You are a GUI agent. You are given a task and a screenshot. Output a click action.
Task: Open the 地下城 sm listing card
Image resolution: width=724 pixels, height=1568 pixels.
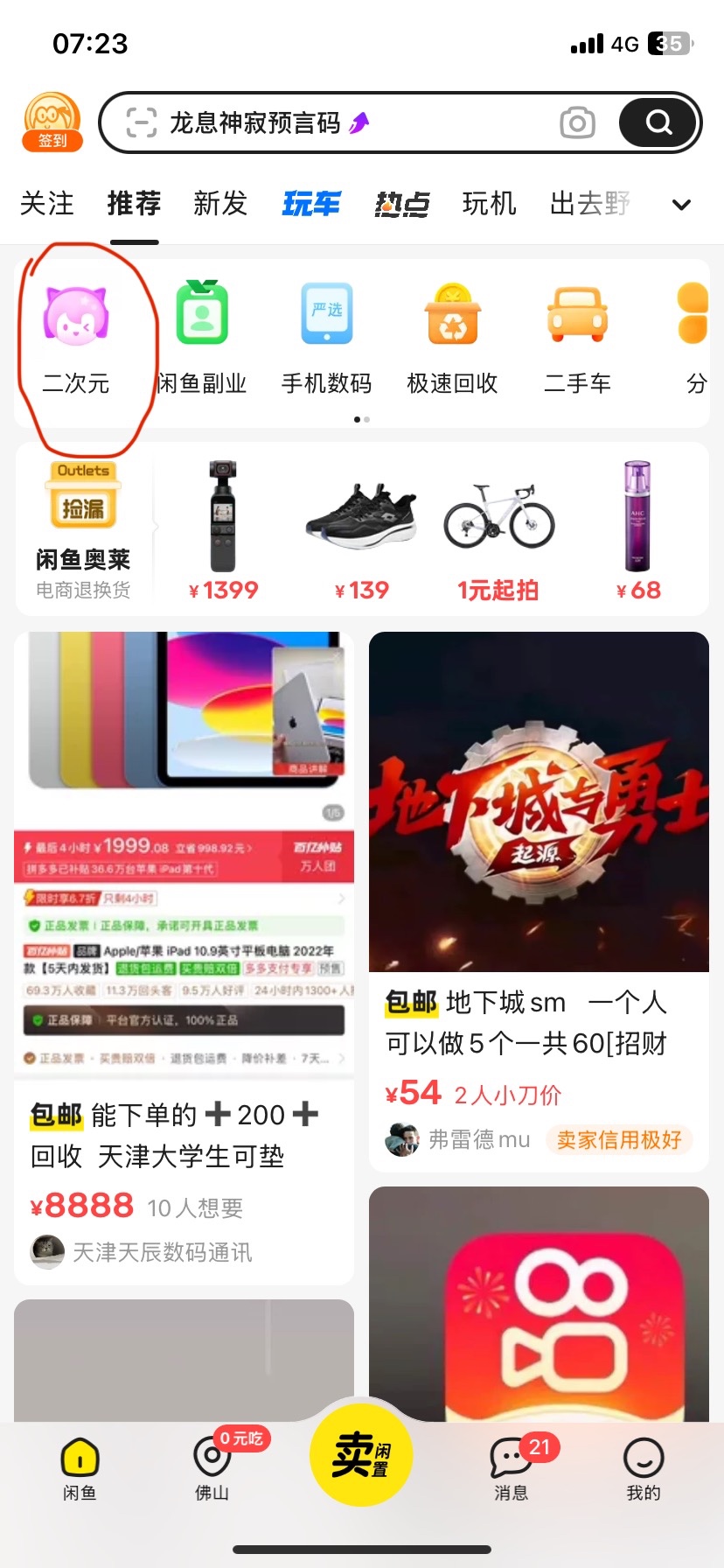click(539, 901)
